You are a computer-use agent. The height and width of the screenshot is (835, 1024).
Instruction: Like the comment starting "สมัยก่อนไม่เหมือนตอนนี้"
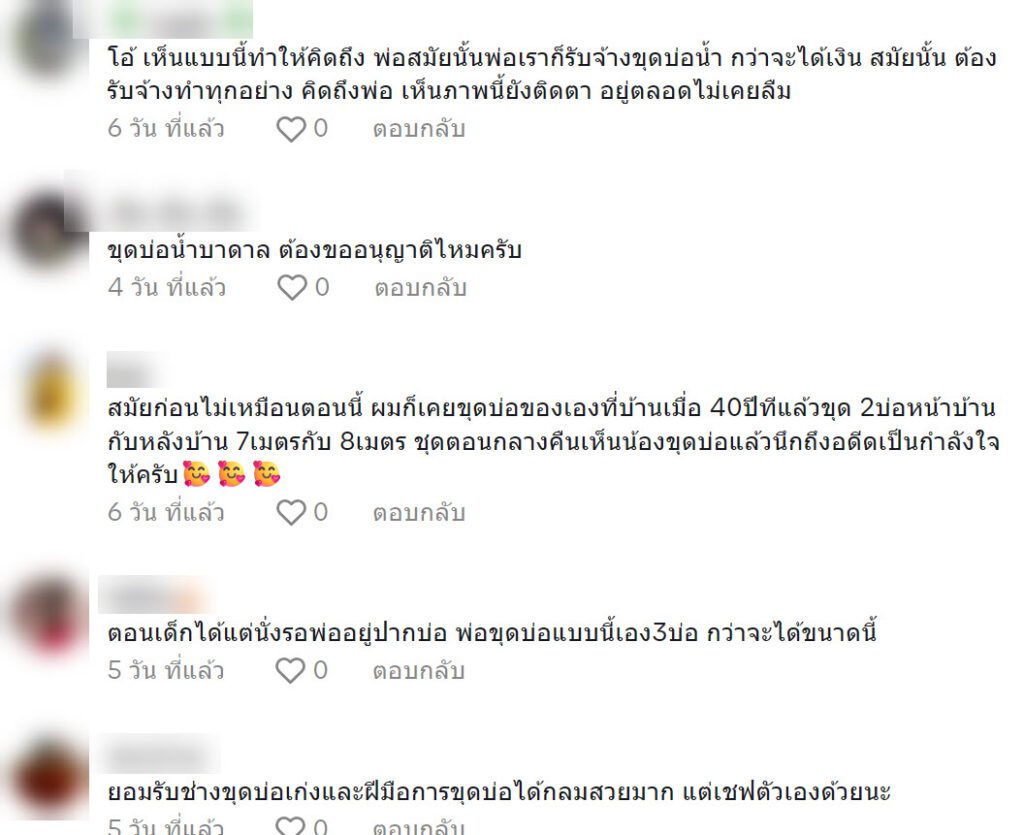(x=290, y=513)
